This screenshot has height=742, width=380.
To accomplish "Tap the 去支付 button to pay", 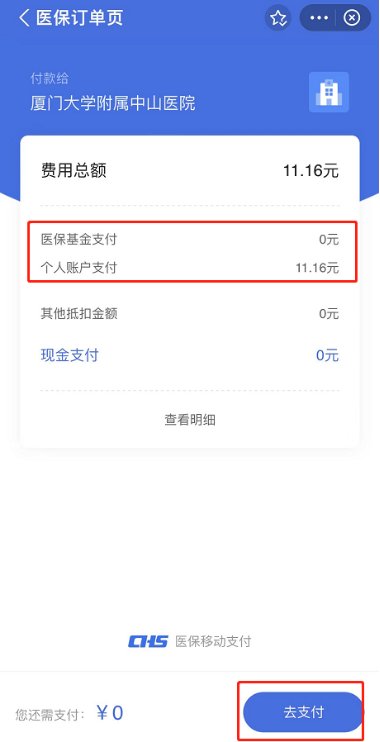I will (x=303, y=712).
